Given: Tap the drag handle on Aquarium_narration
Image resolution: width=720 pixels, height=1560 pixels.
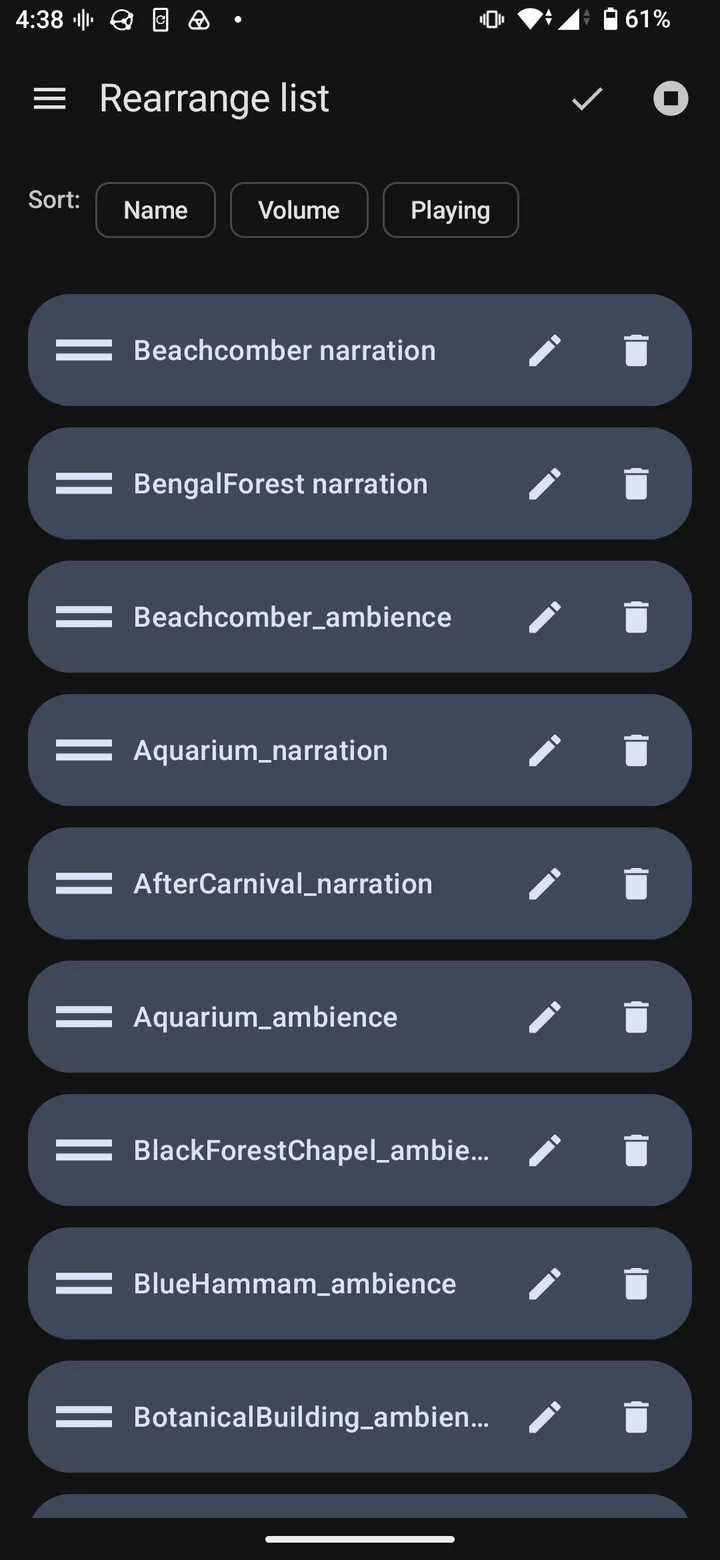Looking at the screenshot, I should coord(84,750).
